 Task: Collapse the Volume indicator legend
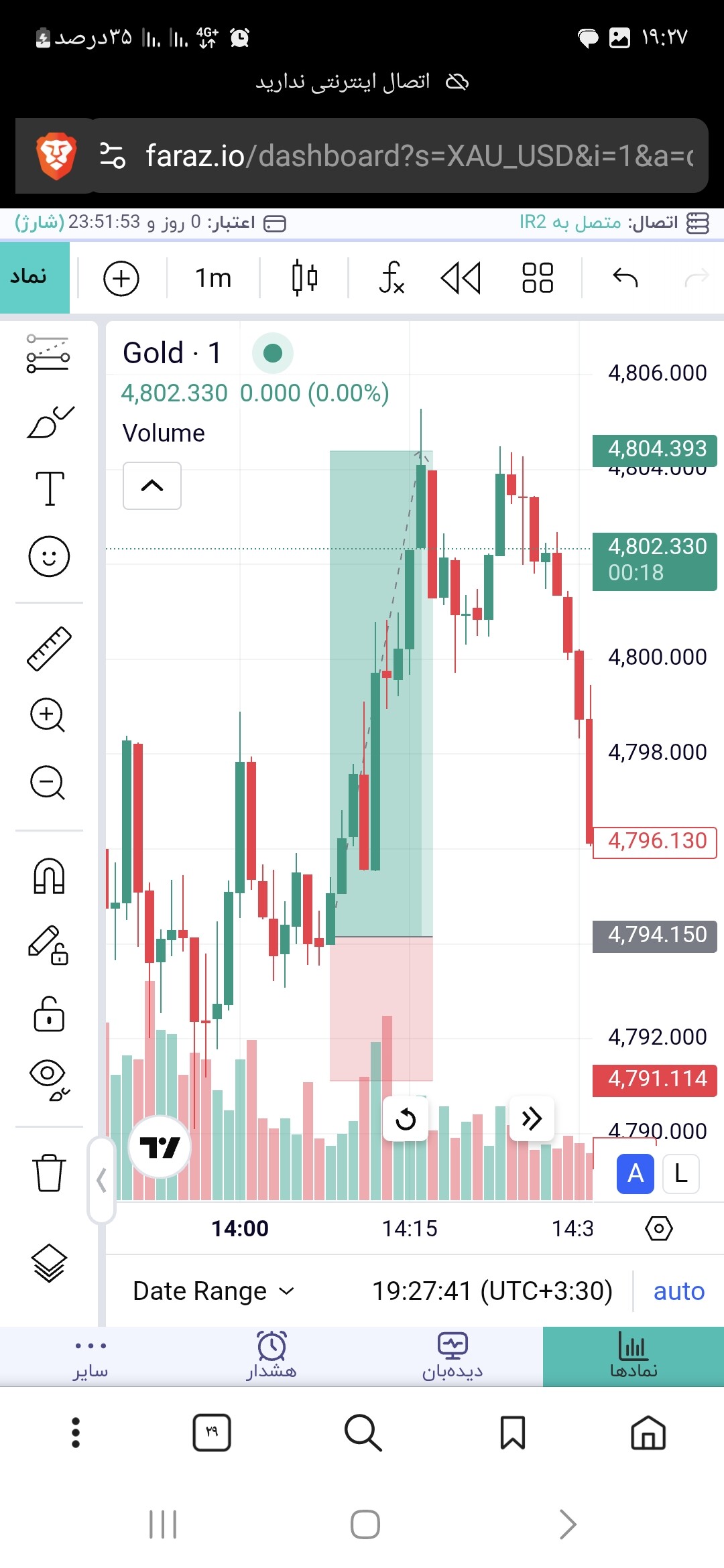(x=152, y=486)
